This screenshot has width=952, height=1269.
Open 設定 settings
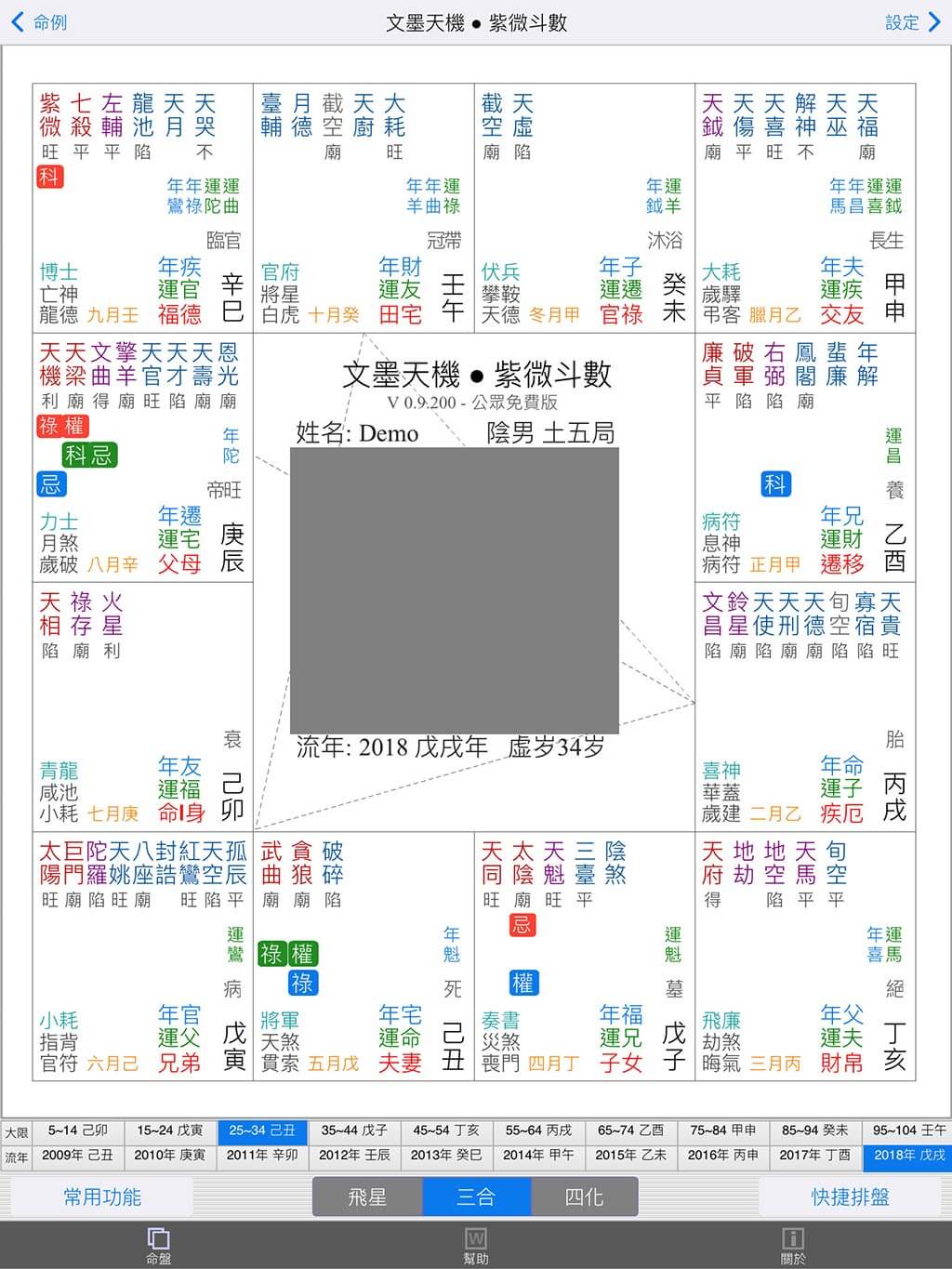pyautogui.click(x=912, y=22)
